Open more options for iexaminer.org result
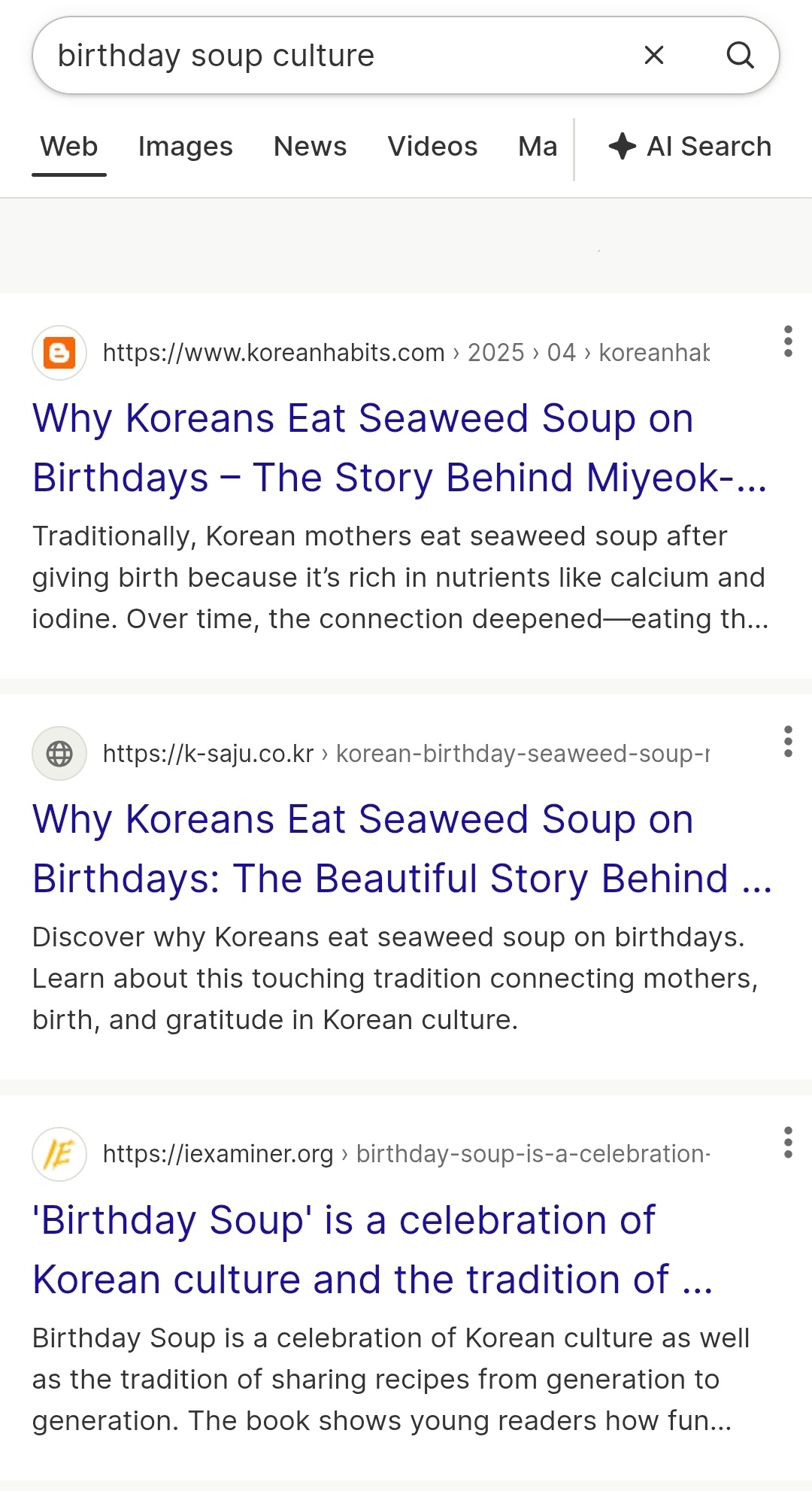This screenshot has width=812, height=1491. pyautogui.click(x=787, y=1143)
